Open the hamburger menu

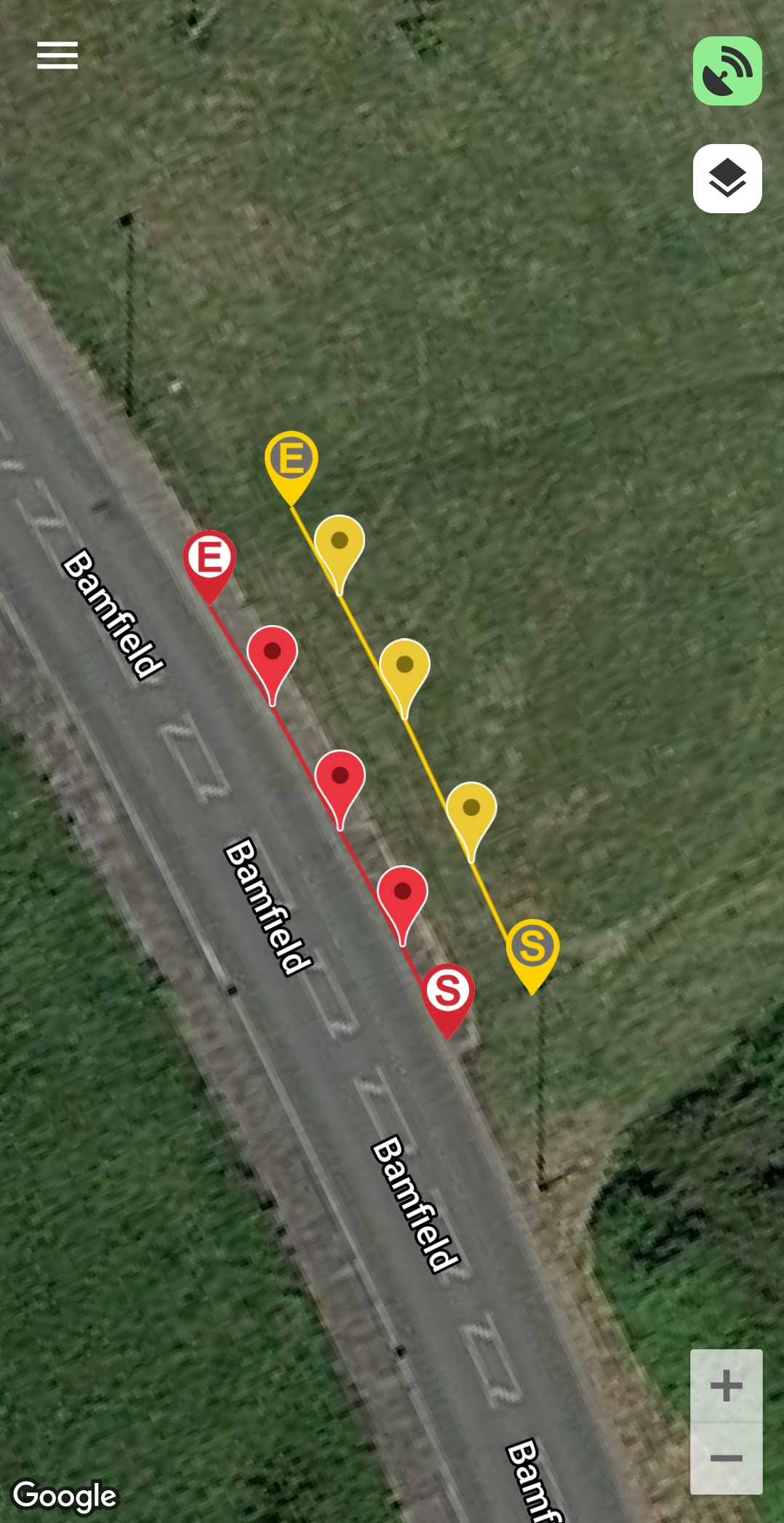pos(57,55)
